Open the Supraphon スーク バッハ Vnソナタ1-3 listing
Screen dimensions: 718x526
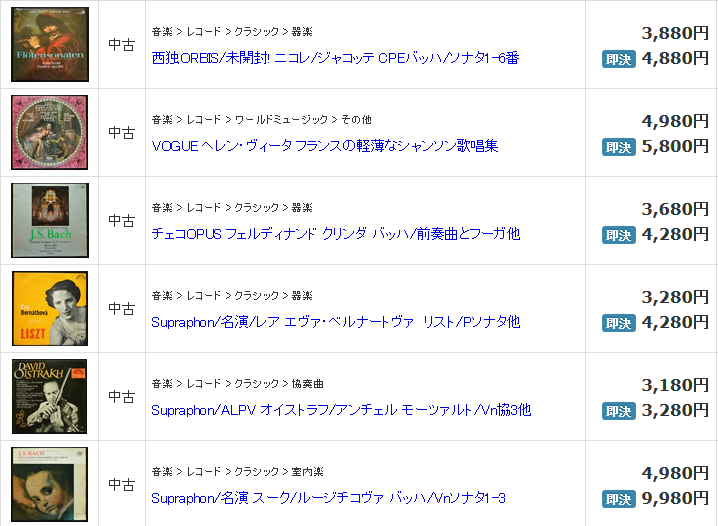[328, 498]
